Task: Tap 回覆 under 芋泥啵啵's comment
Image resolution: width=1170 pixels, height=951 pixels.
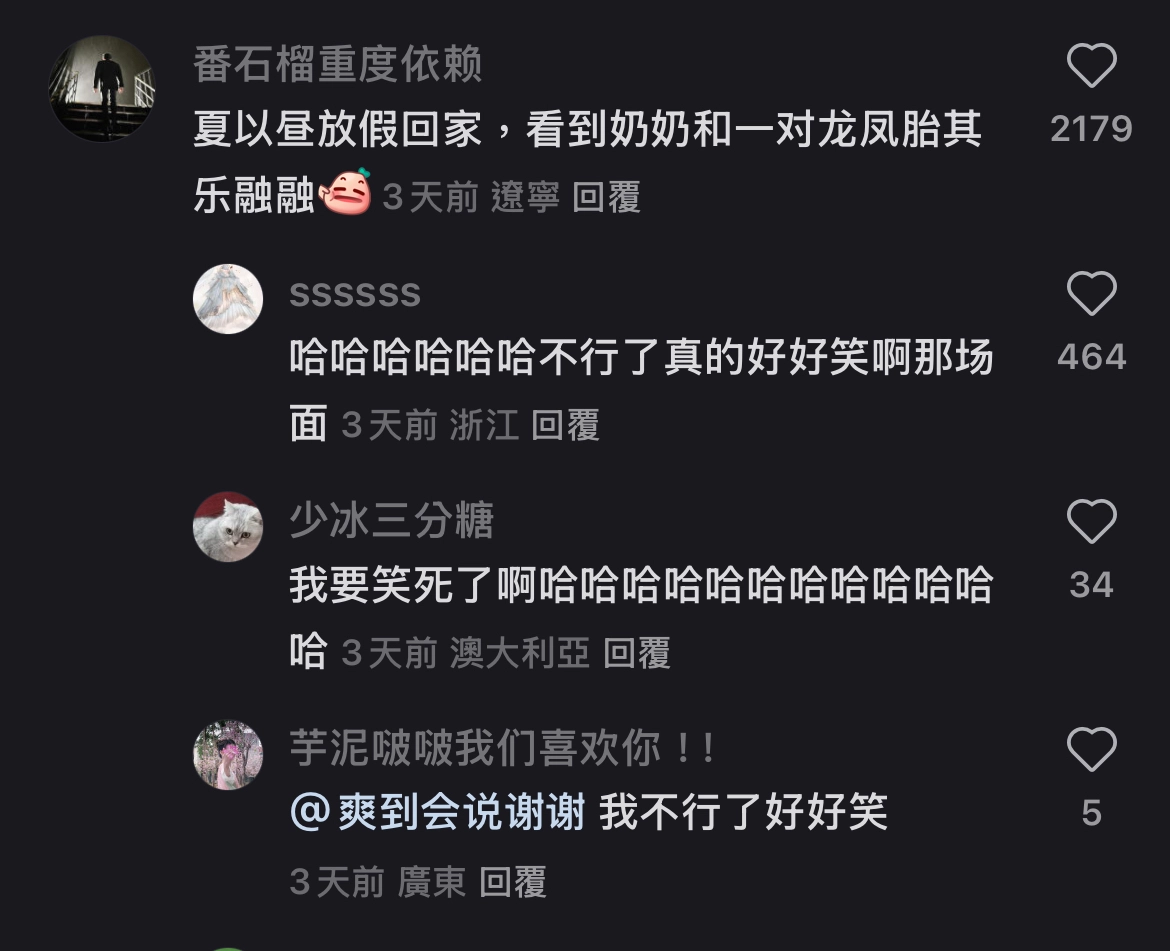Action: pos(513,882)
